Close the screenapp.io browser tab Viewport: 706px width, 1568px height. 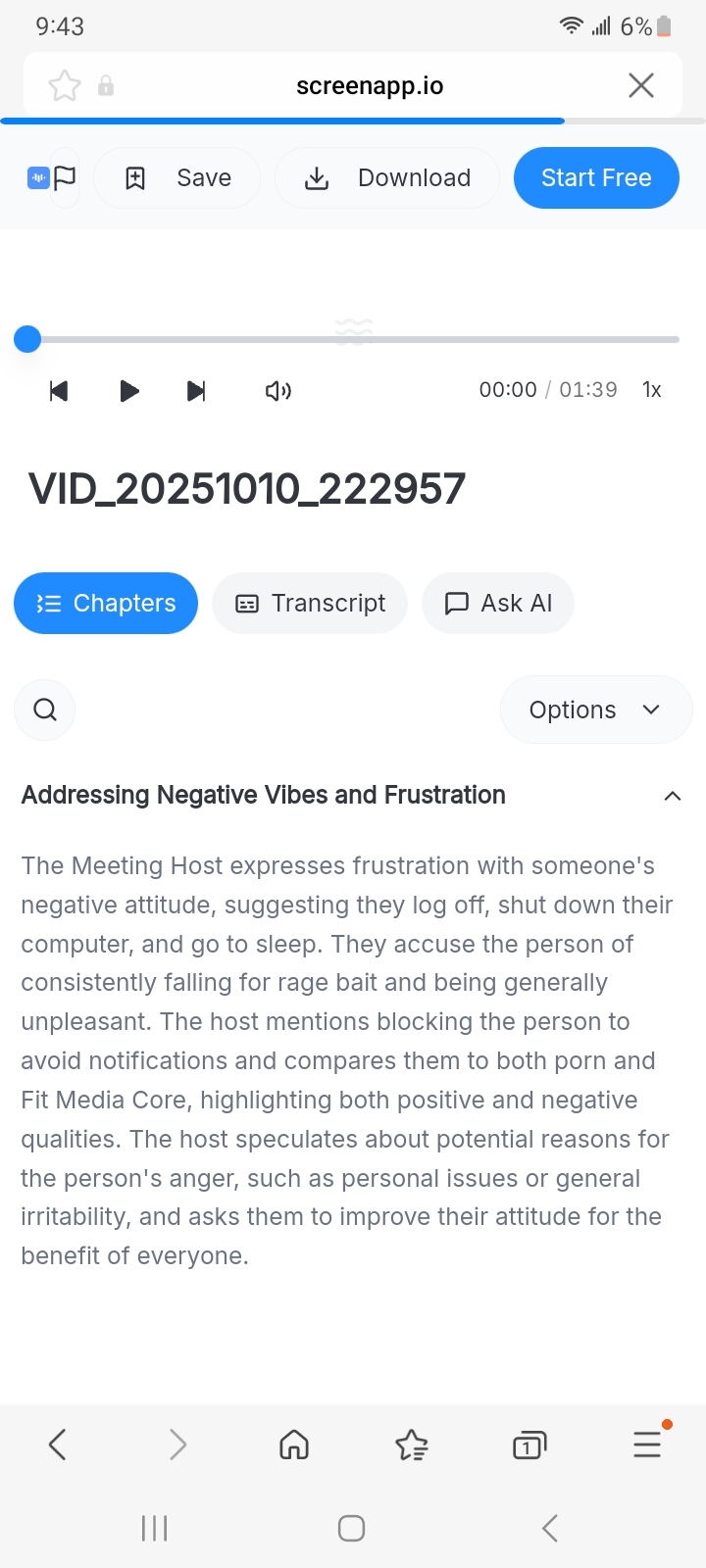[641, 85]
